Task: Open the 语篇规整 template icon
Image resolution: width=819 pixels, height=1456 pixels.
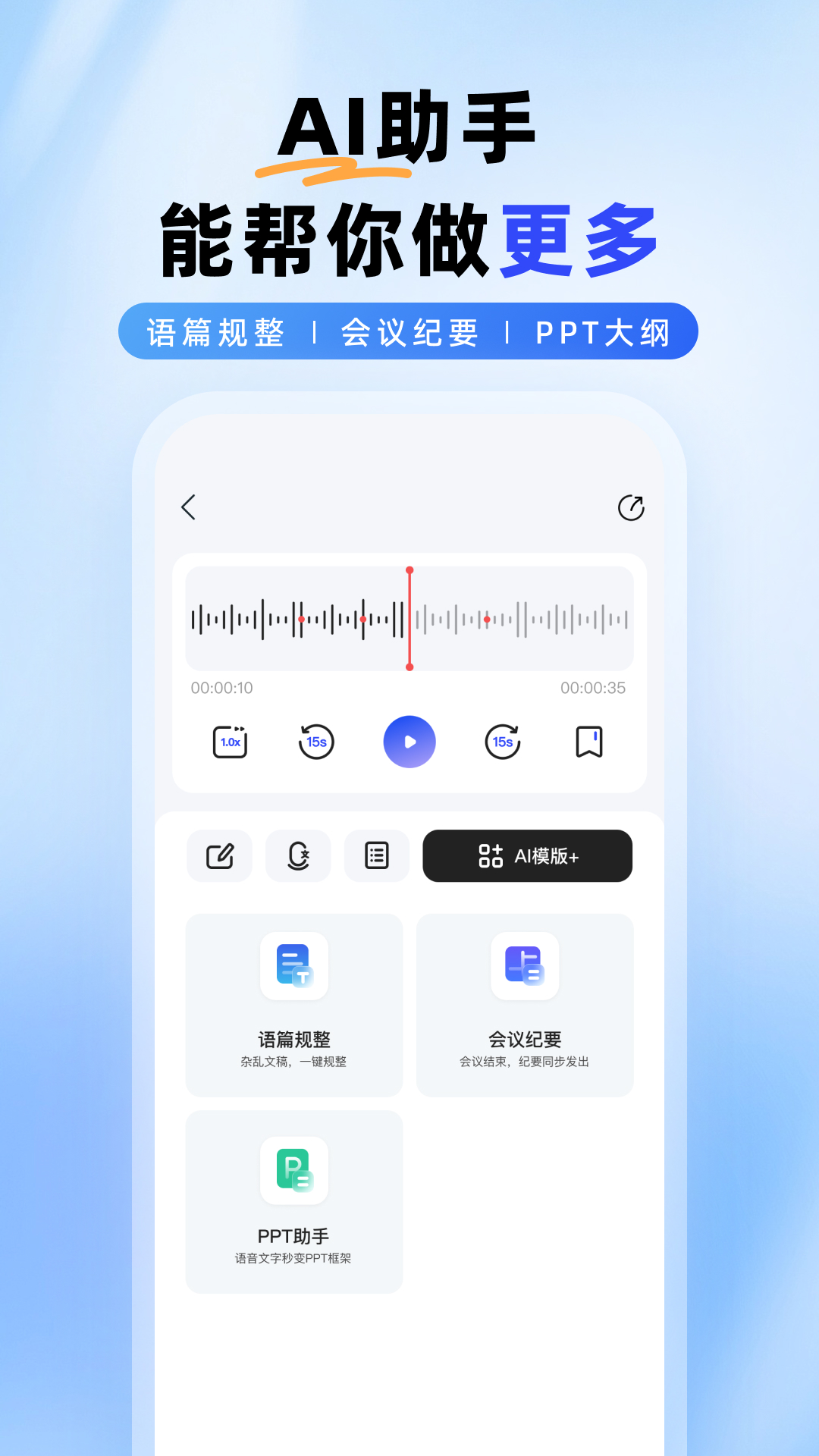Action: [x=293, y=967]
